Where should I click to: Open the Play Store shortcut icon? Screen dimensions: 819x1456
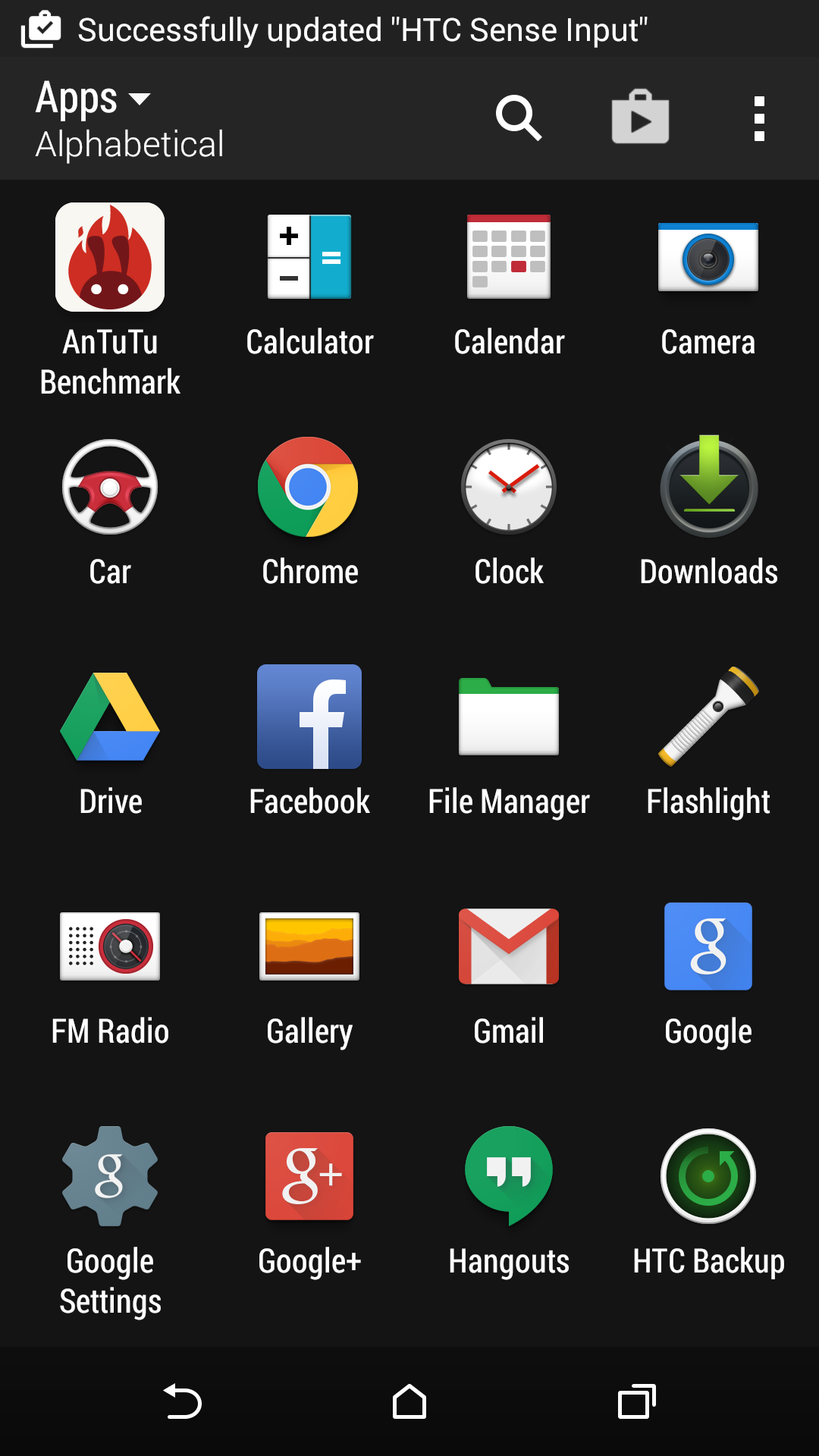(x=640, y=118)
